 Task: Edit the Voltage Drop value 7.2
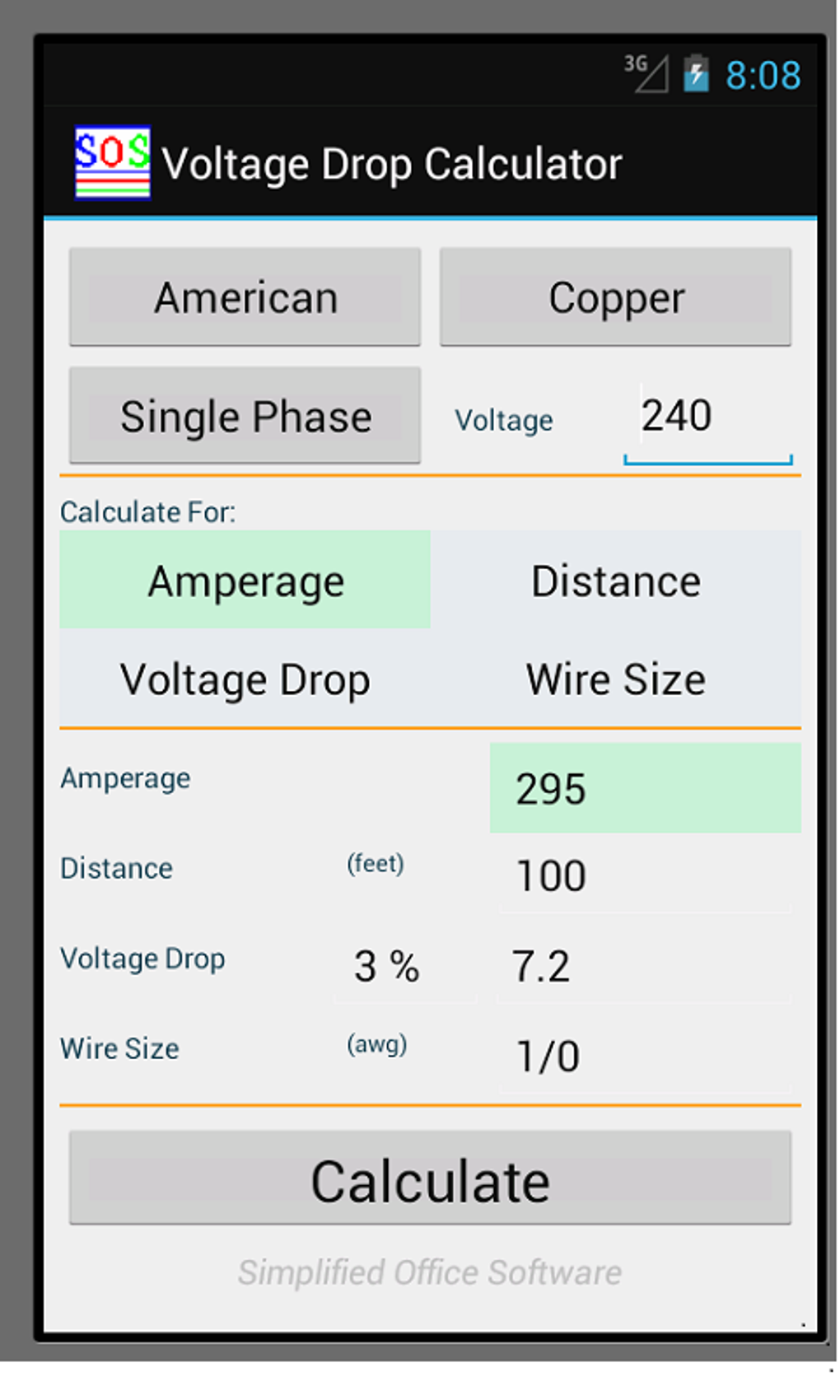pos(645,965)
